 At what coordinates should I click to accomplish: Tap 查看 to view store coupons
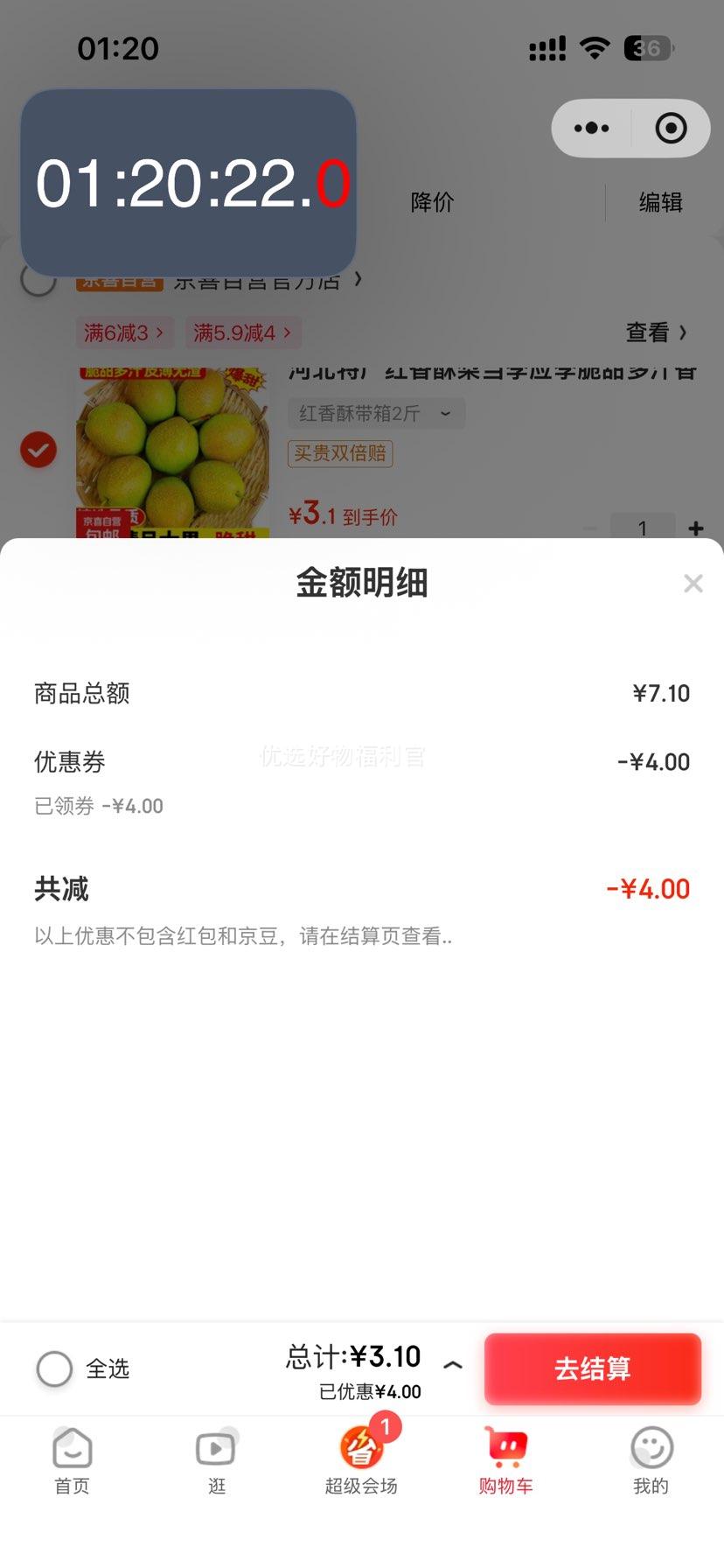[x=656, y=332]
